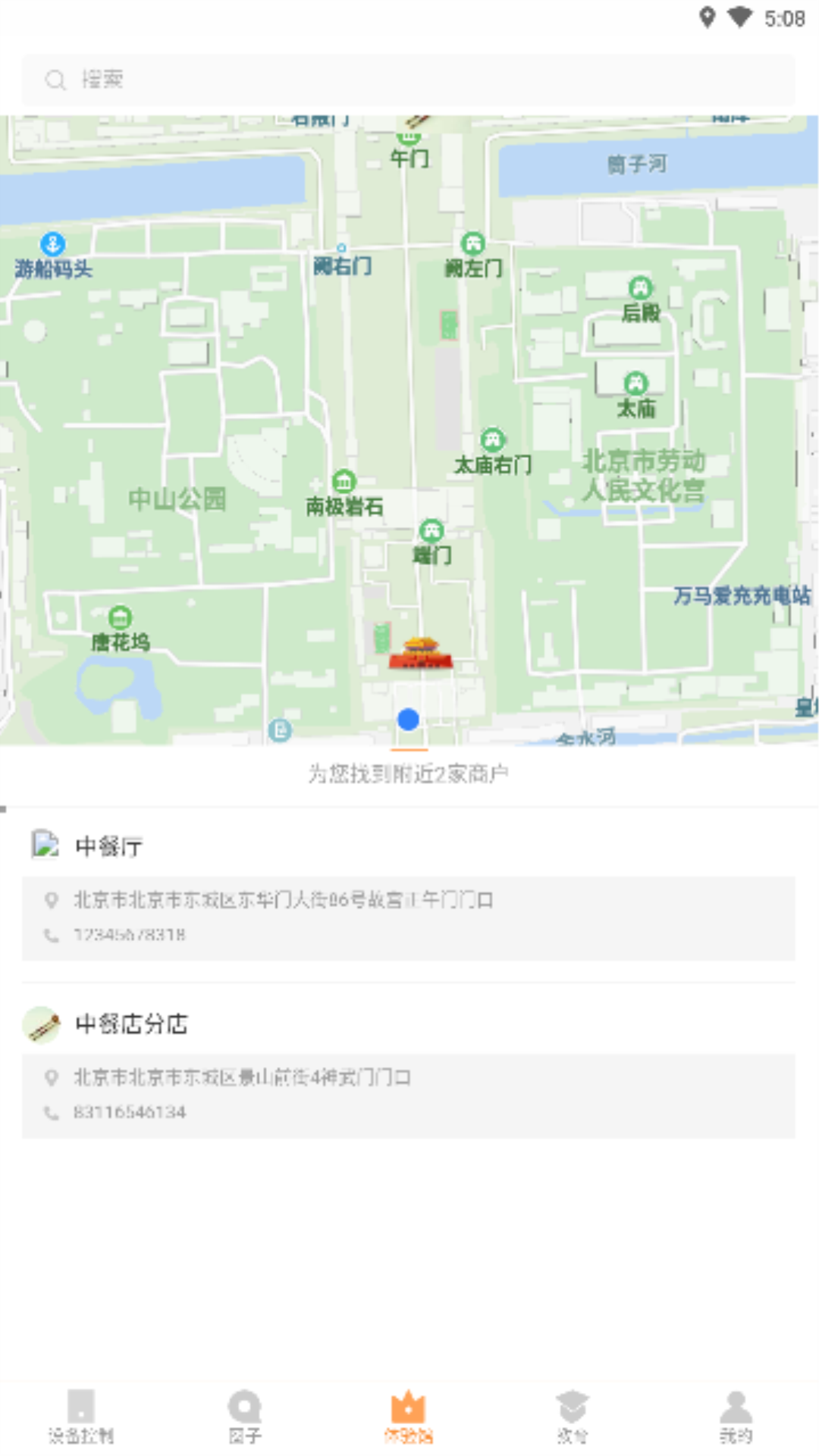
Task: Switch to the 设备控制 tab
Action: (x=82, y=1415)
